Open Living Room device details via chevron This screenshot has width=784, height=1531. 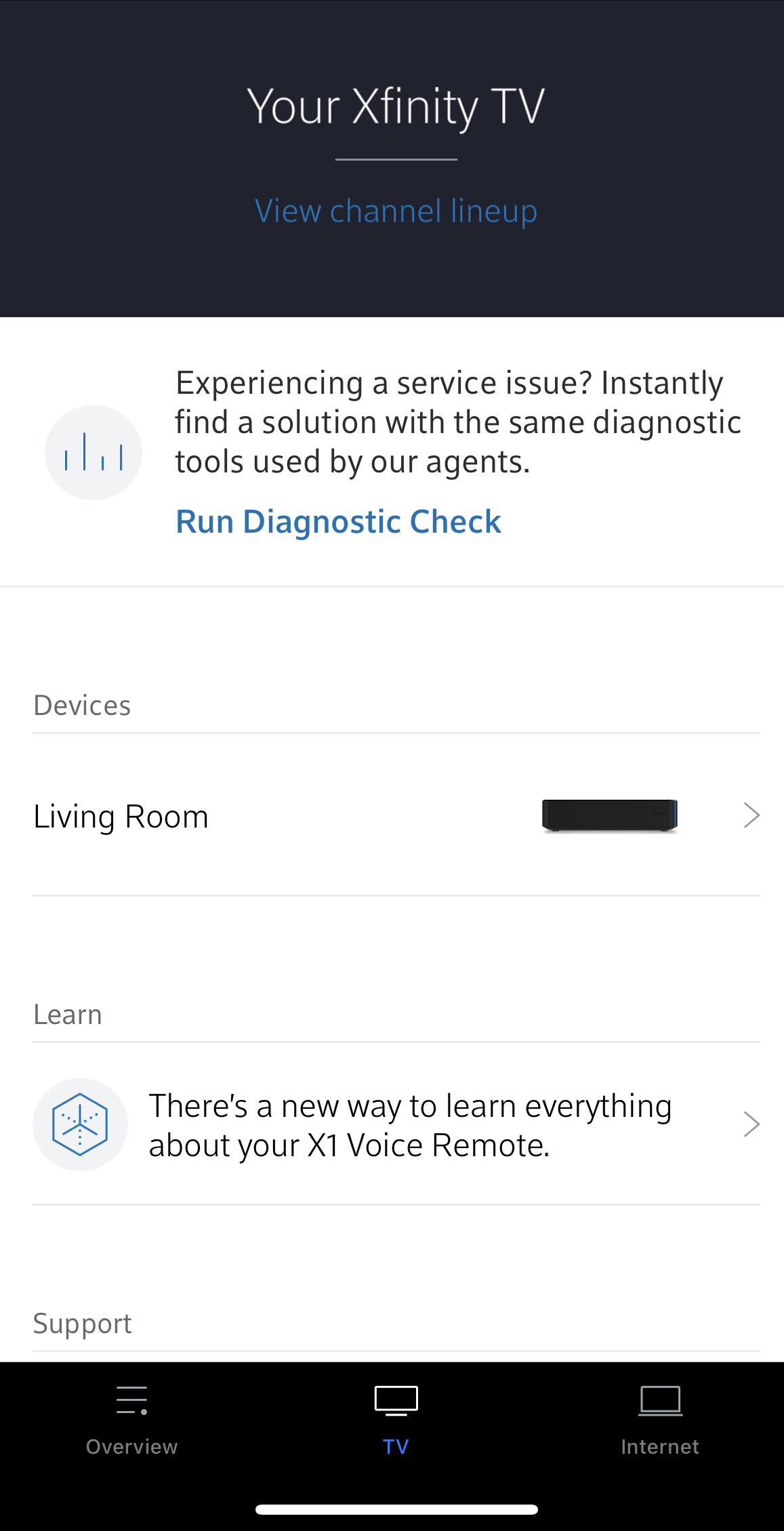coord(751,815)
